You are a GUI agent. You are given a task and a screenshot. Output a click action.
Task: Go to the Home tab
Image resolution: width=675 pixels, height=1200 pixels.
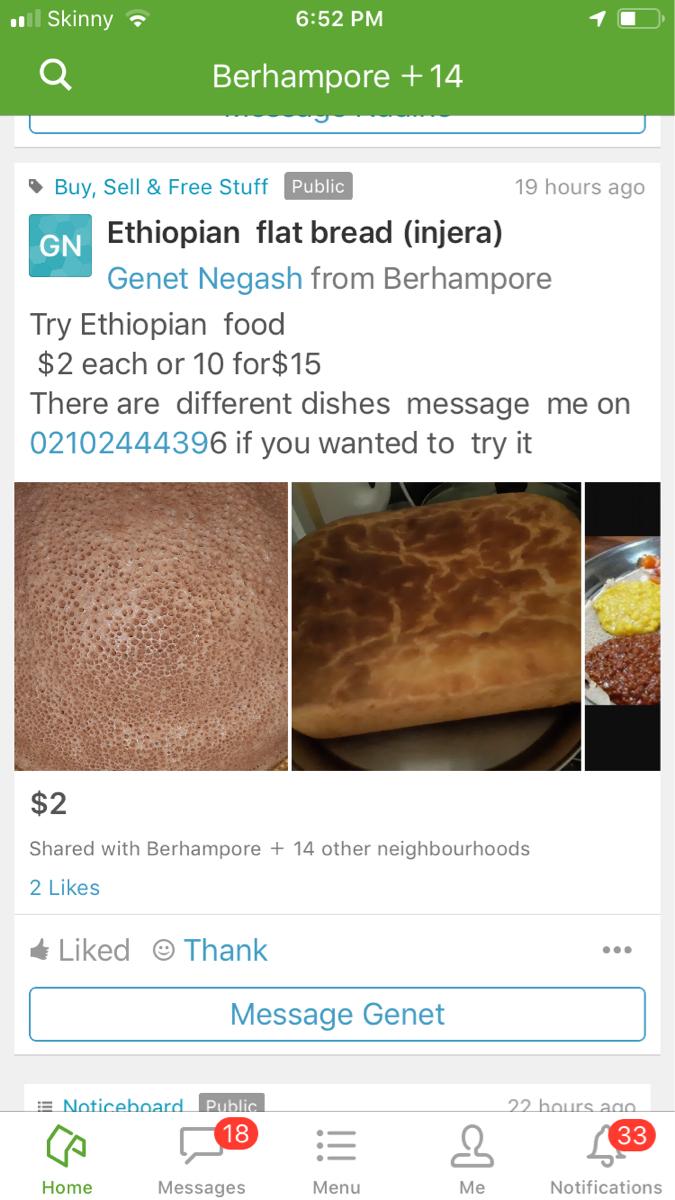coord(67,1158)
